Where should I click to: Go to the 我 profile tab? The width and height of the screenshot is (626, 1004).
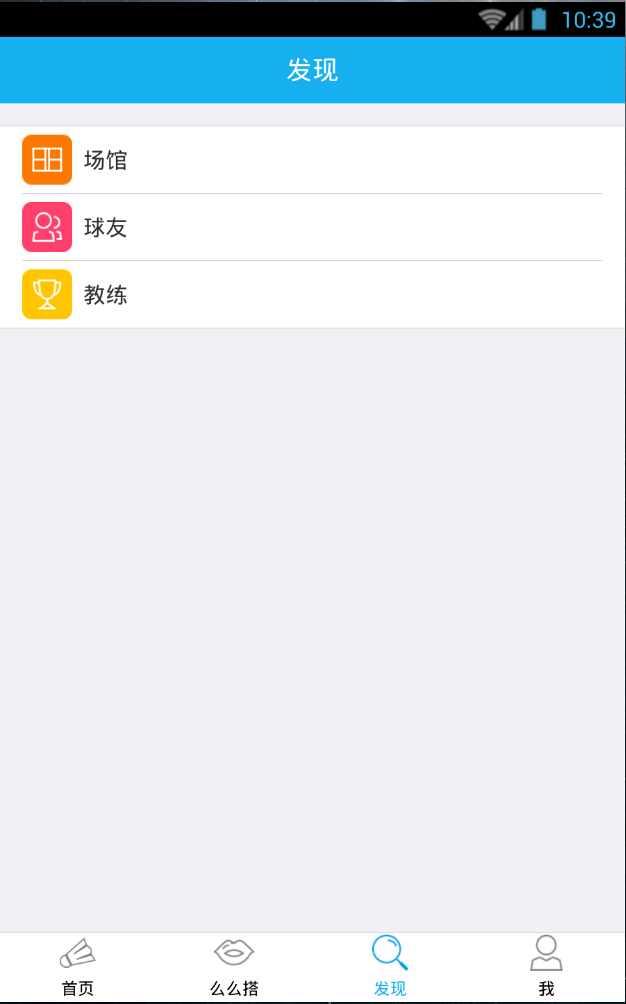tap(546, 967)
